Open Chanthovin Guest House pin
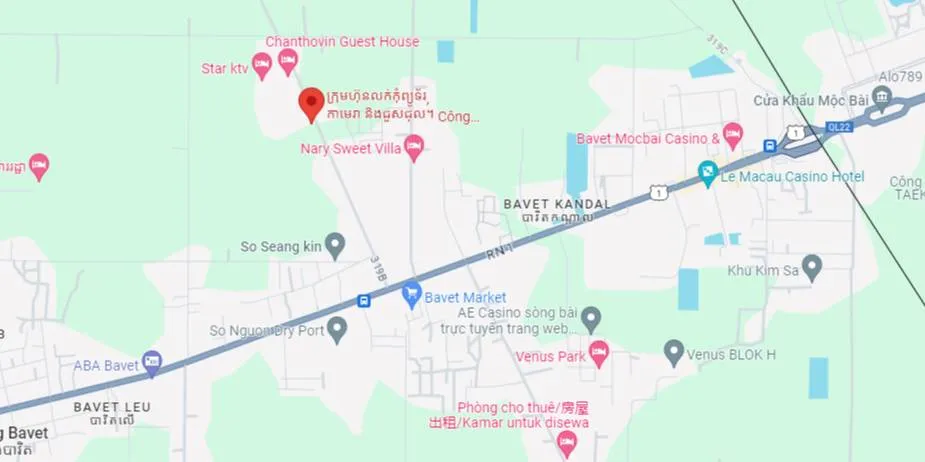This screenshot has height=462, width=925. coord(288,61)
